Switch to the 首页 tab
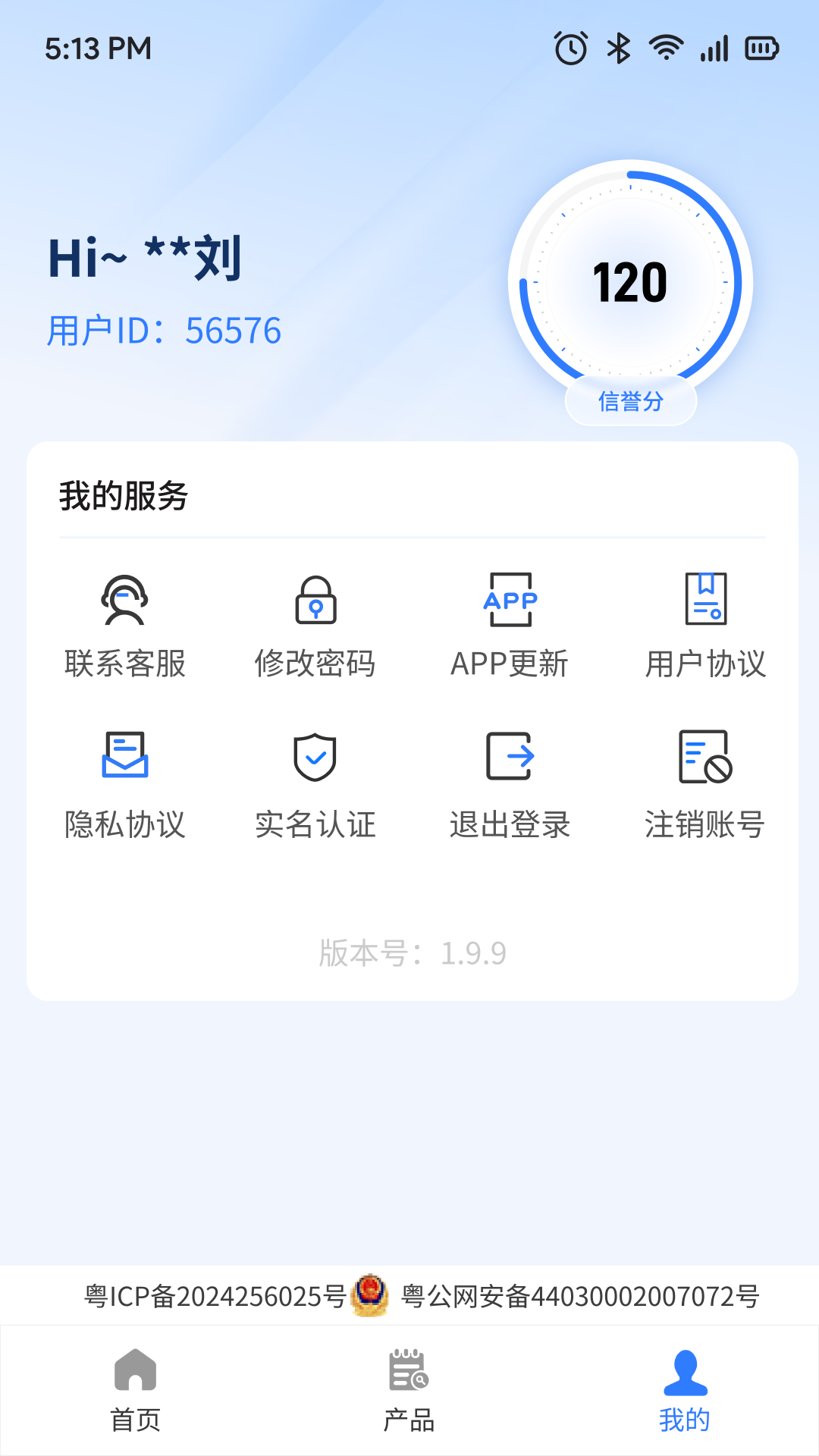Screen dimensions: 819x1456 pyautogui.click(x=136, y=1399)
